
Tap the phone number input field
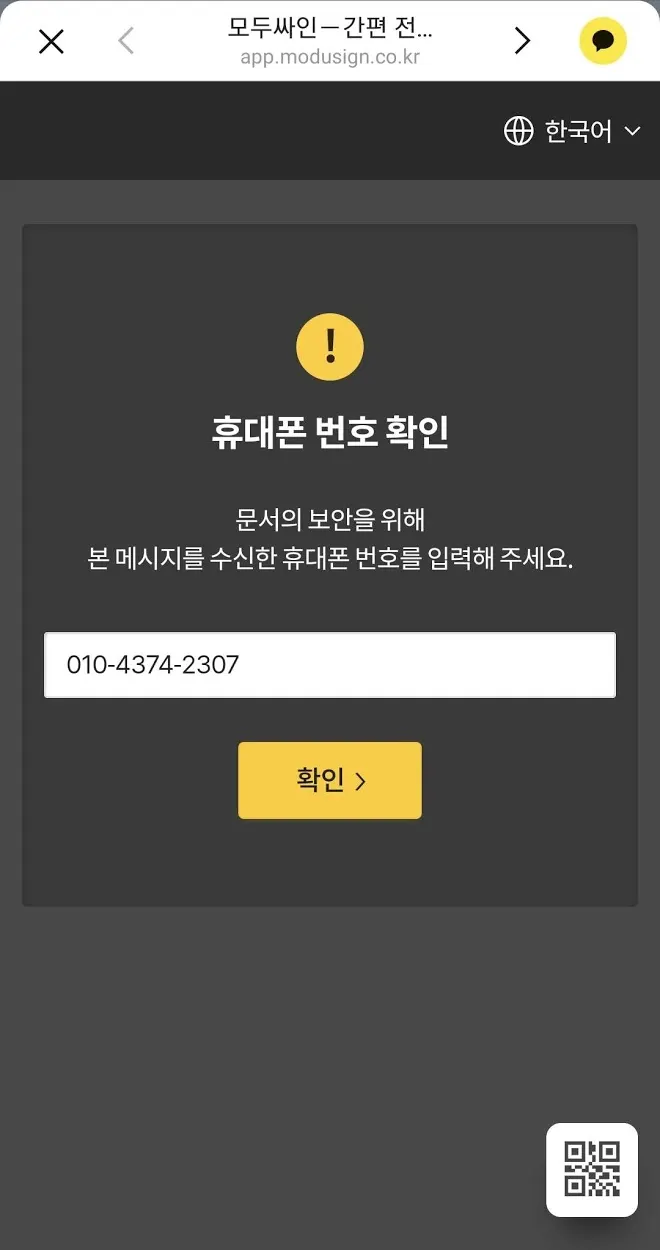click(330, 665)
